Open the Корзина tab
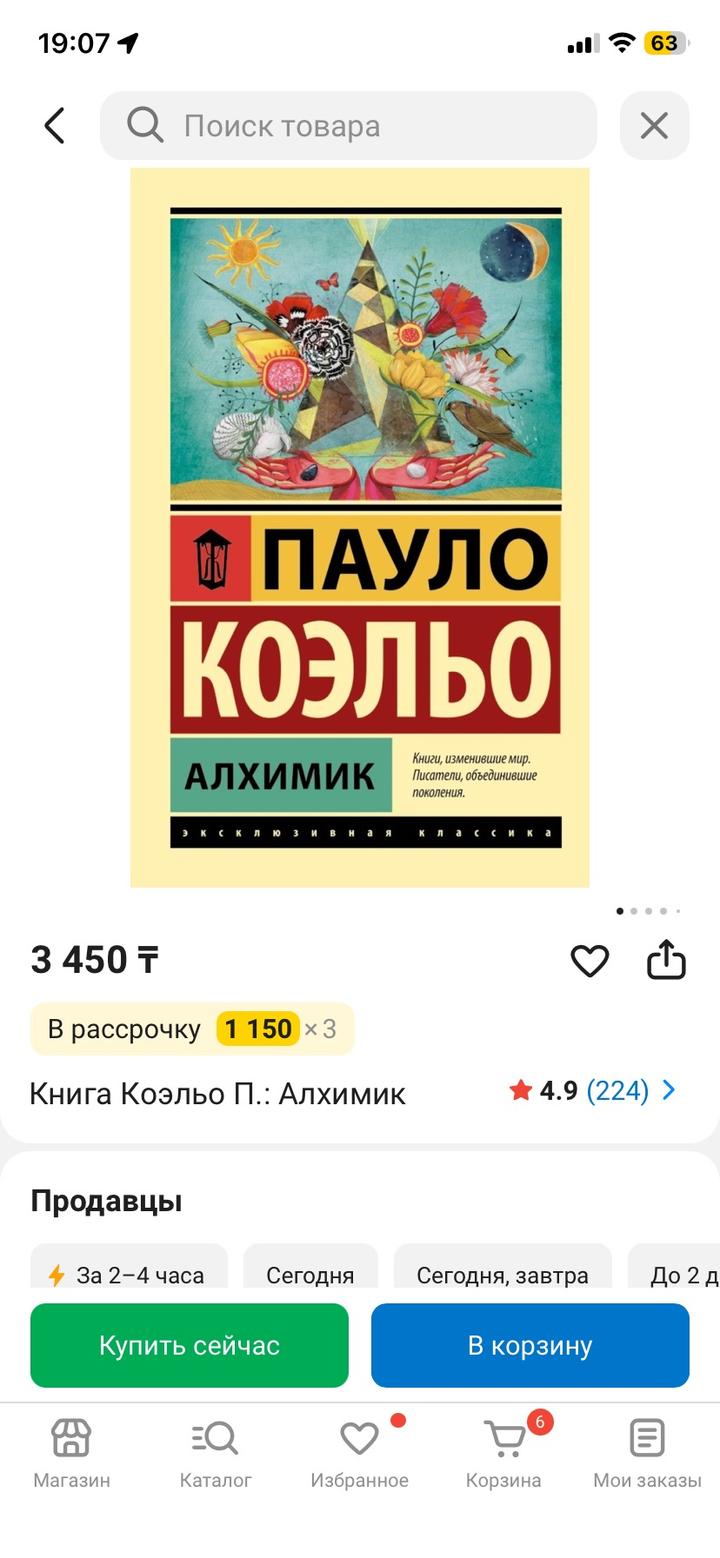The height and width of the screenshot is (1558, 720). [x=504, y=1452]
